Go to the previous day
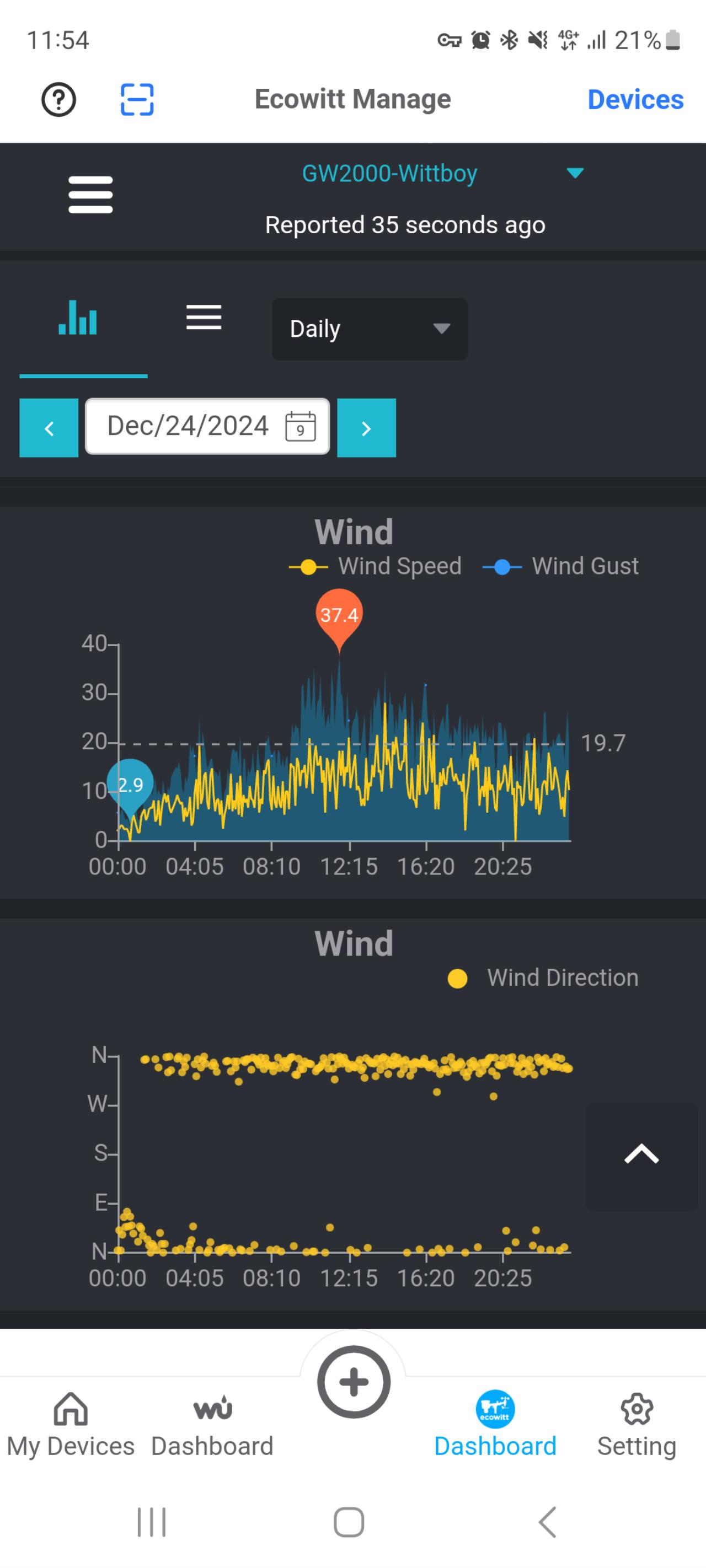This screenshot has width=706, height=1568. point(49,428)
